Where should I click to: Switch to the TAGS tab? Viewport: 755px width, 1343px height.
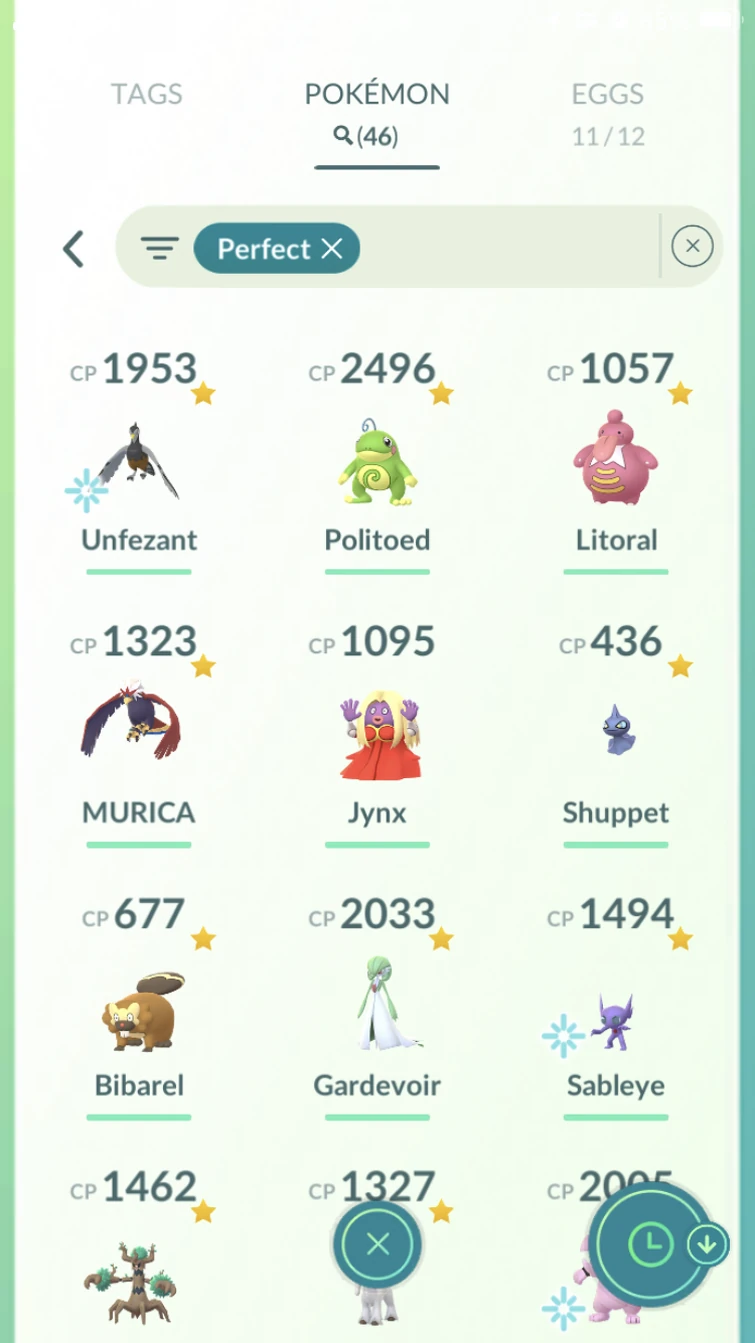147,95
